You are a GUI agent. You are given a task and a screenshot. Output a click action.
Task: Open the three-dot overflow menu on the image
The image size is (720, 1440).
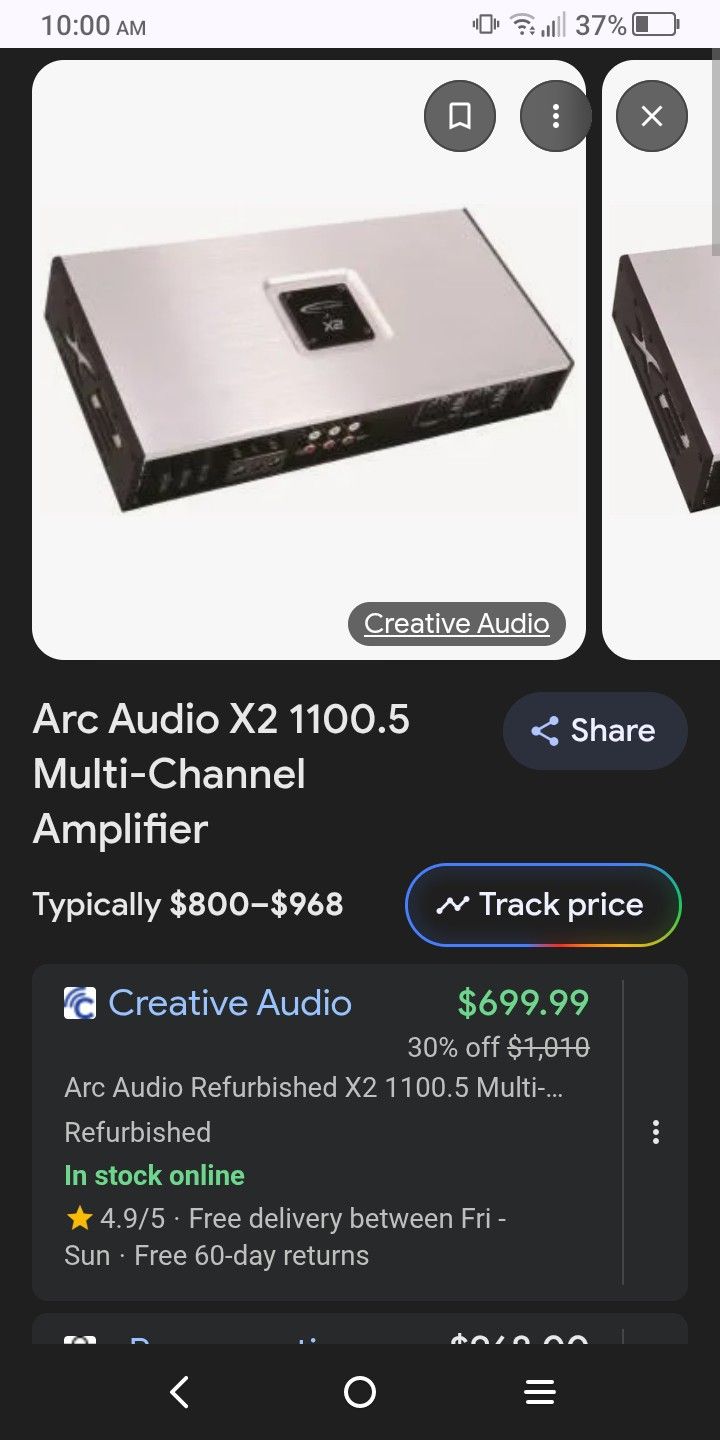(x=555, y=116)
